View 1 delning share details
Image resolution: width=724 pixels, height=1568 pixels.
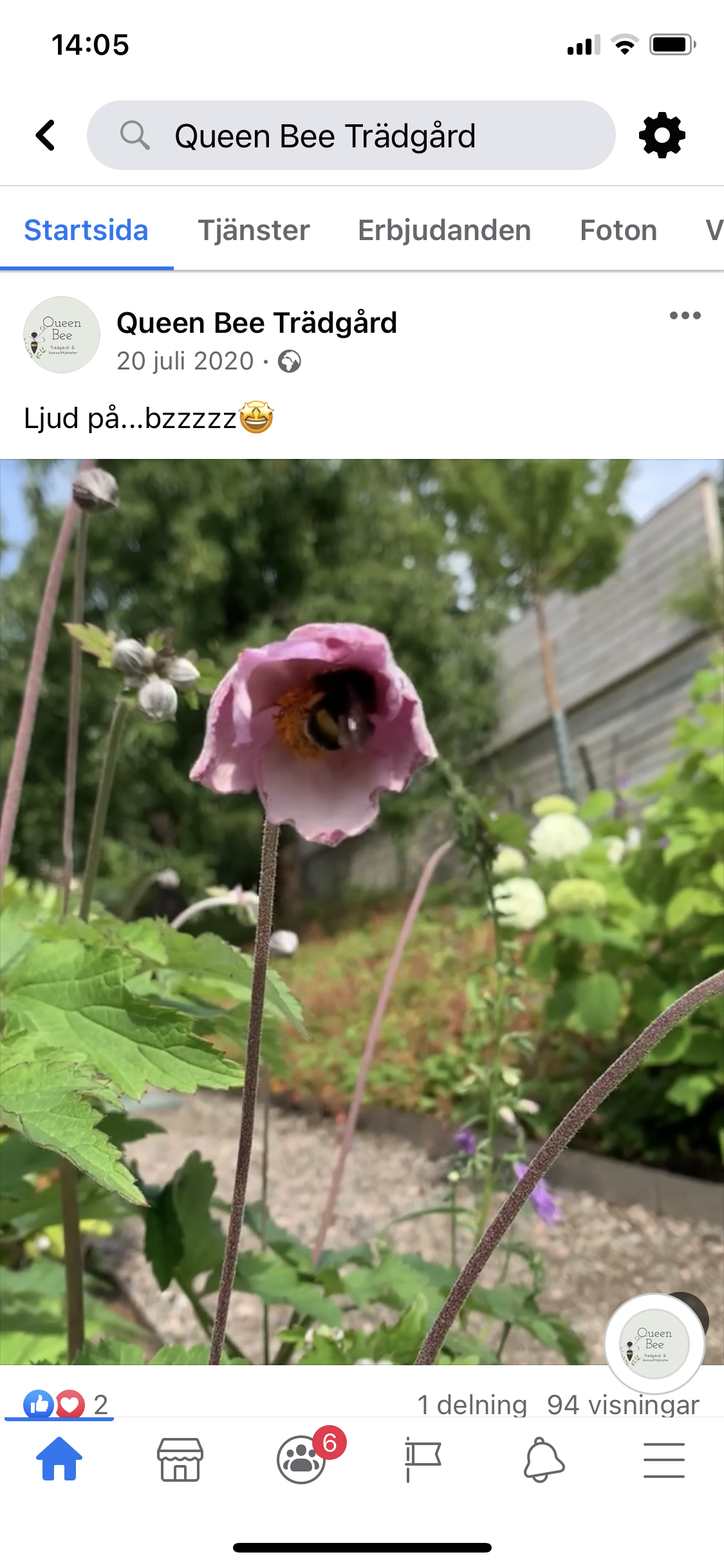click(x=472, y=1405)
